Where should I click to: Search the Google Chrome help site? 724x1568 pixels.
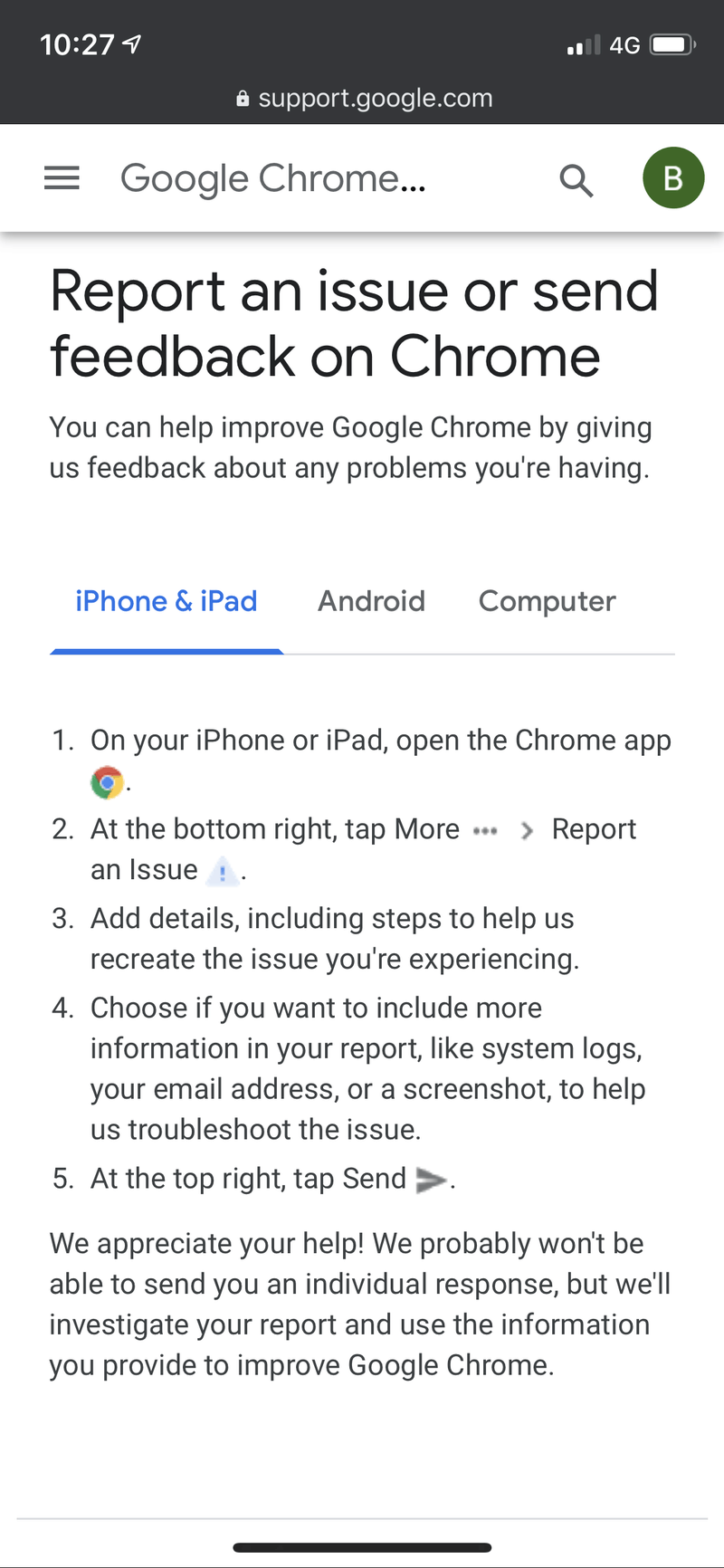[x=576, y=180]
